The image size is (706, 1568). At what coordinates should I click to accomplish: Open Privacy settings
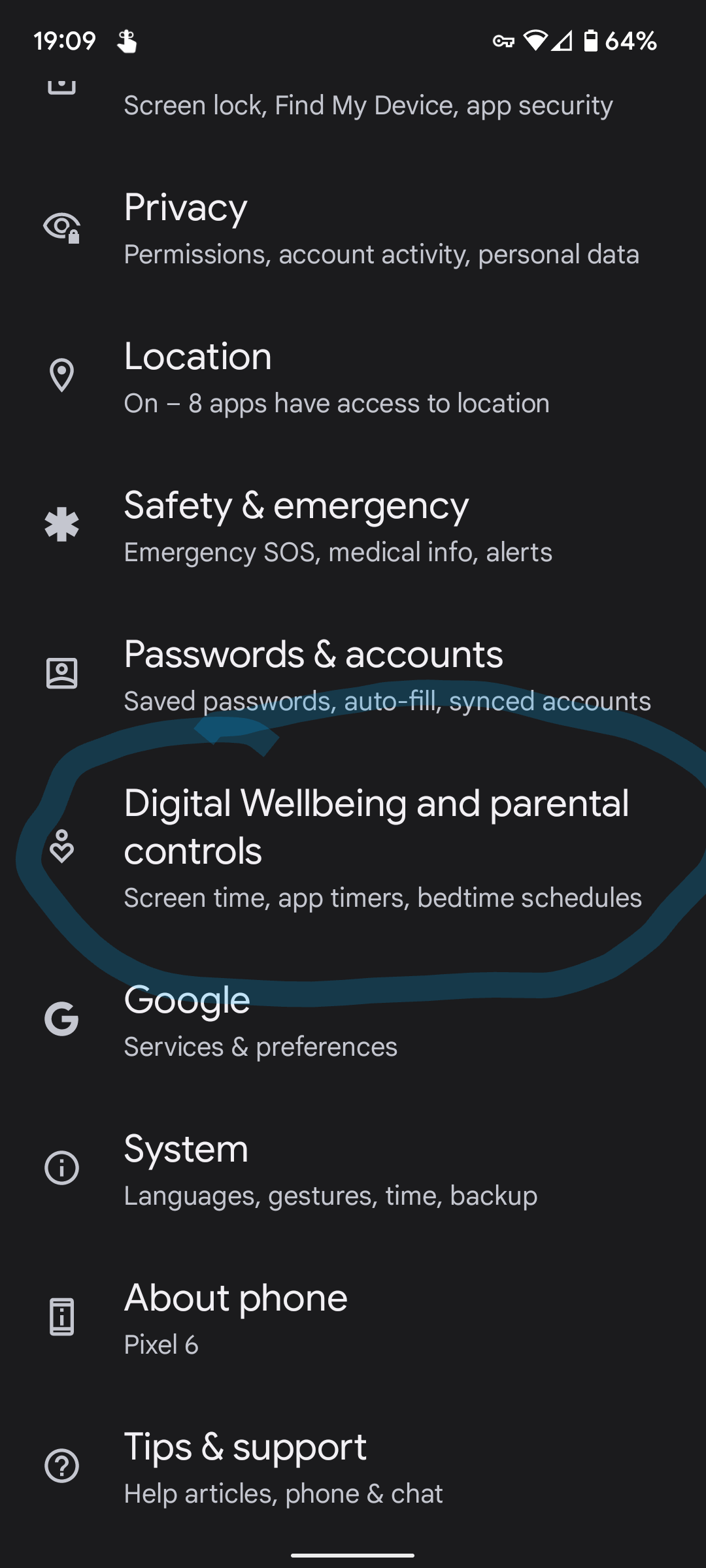pos(353,228)
